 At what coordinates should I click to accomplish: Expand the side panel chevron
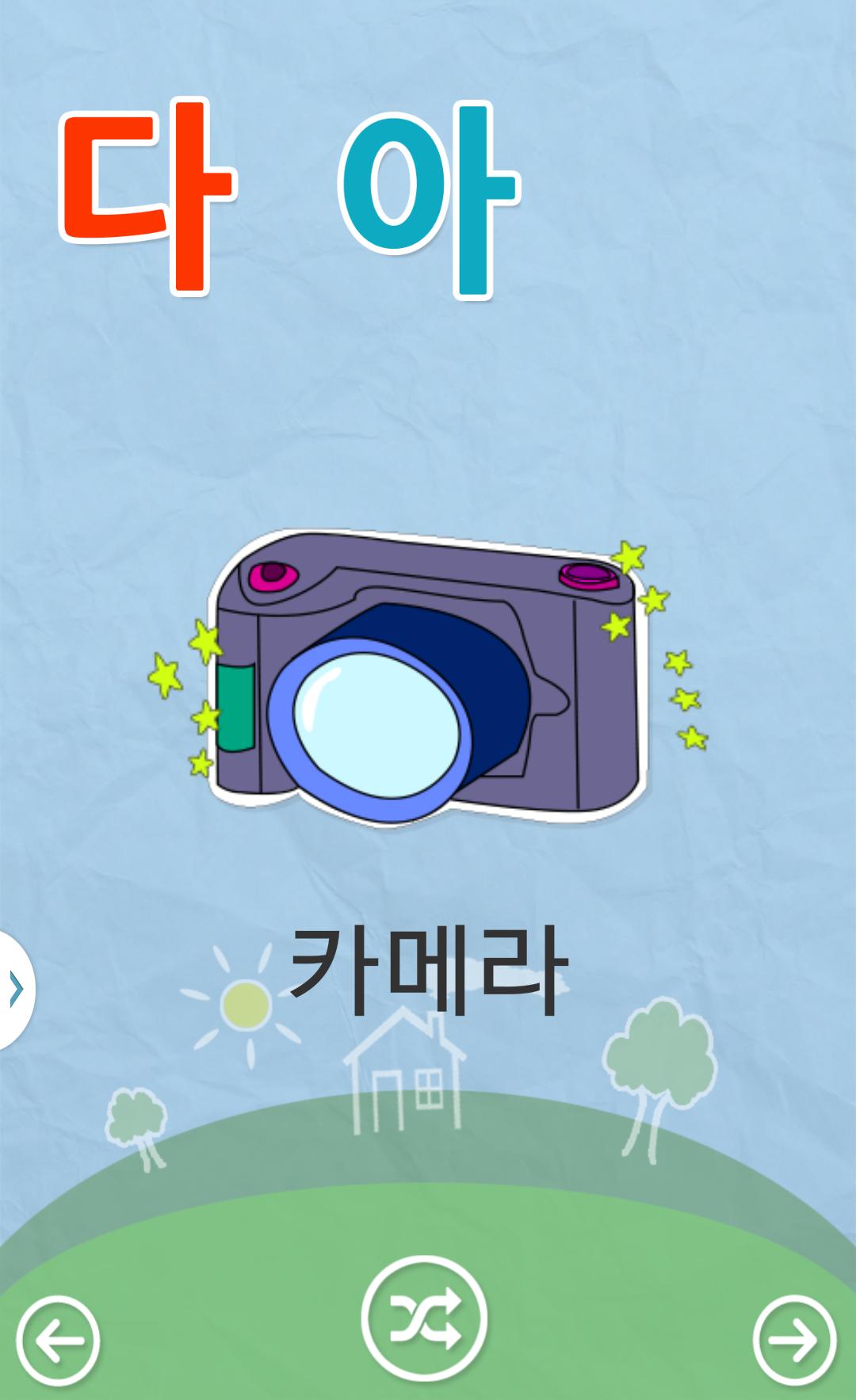[15, 989]
